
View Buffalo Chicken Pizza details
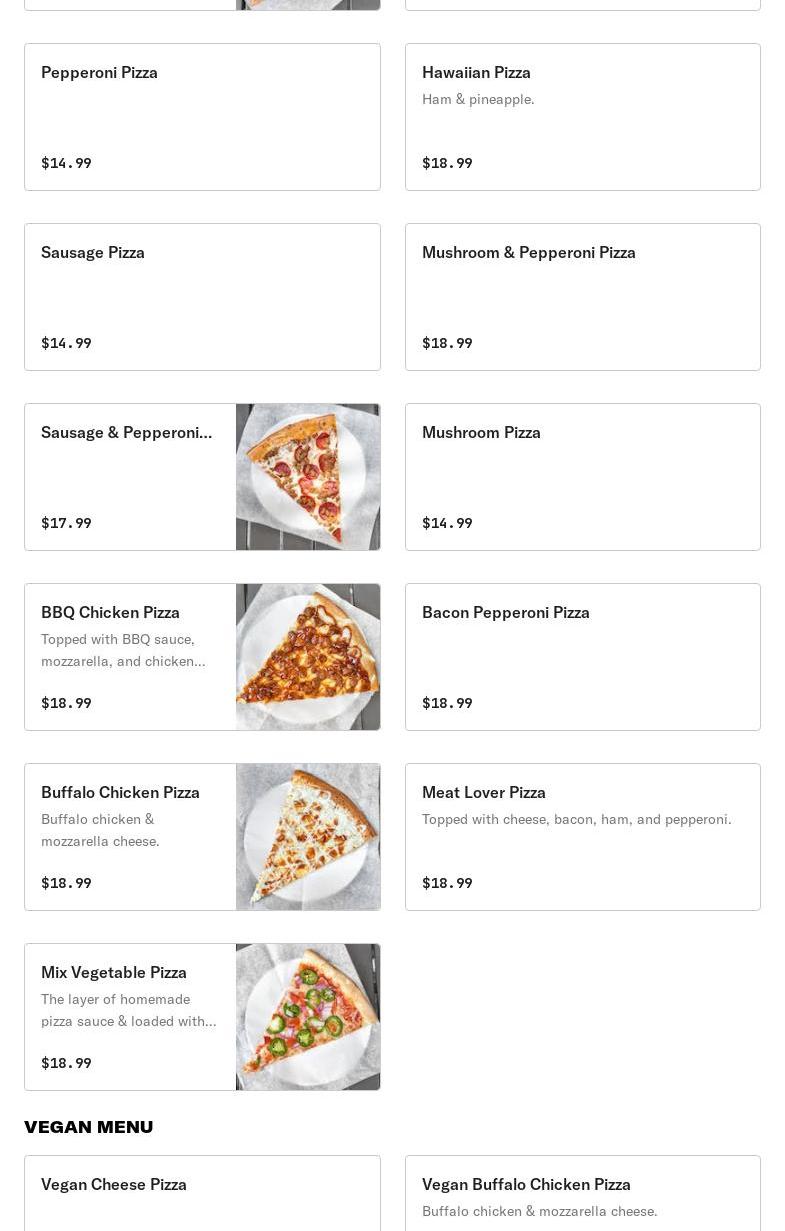point(202,837)
